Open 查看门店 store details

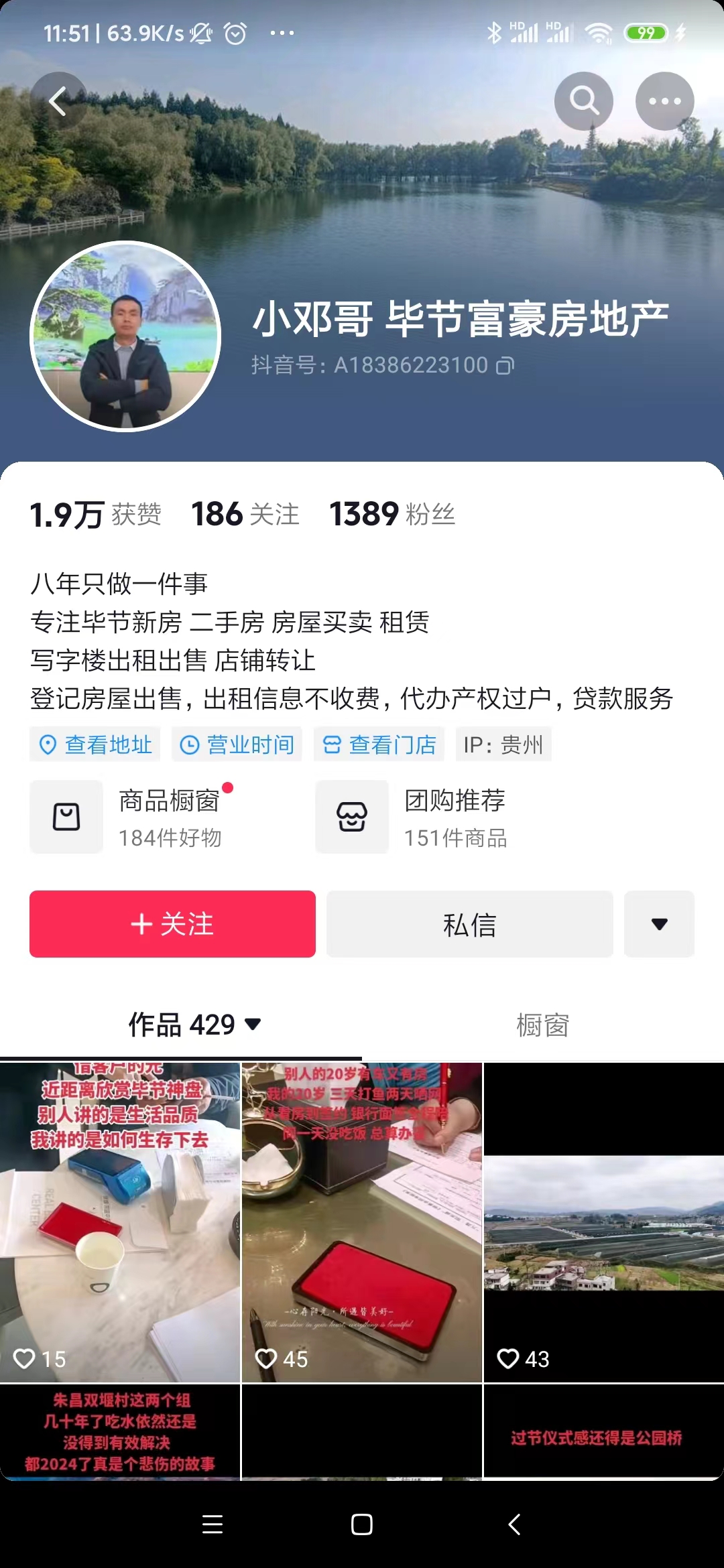(x=379, y=744)
